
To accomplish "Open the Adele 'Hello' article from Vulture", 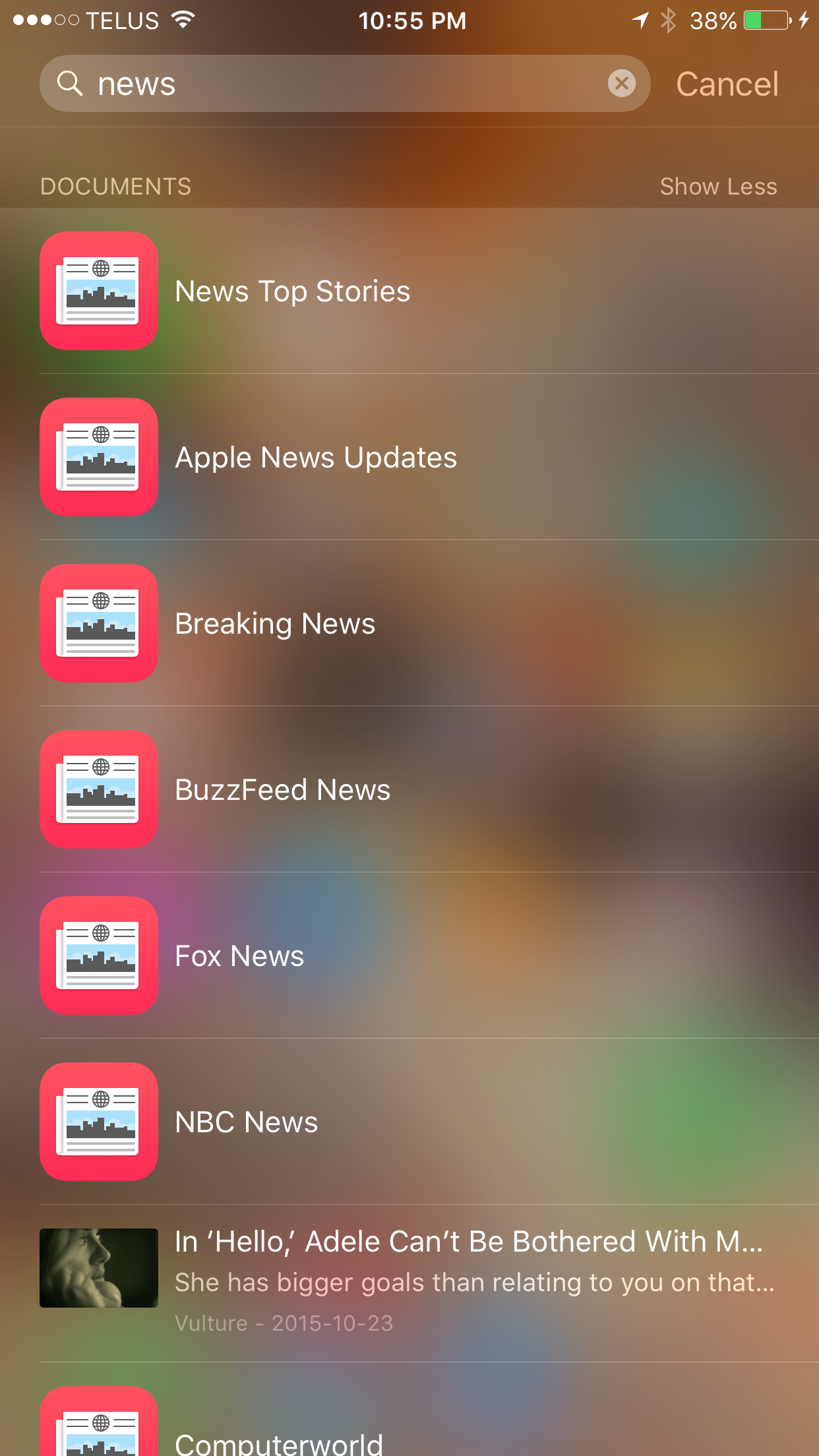I will click(x=409, y=1283).
